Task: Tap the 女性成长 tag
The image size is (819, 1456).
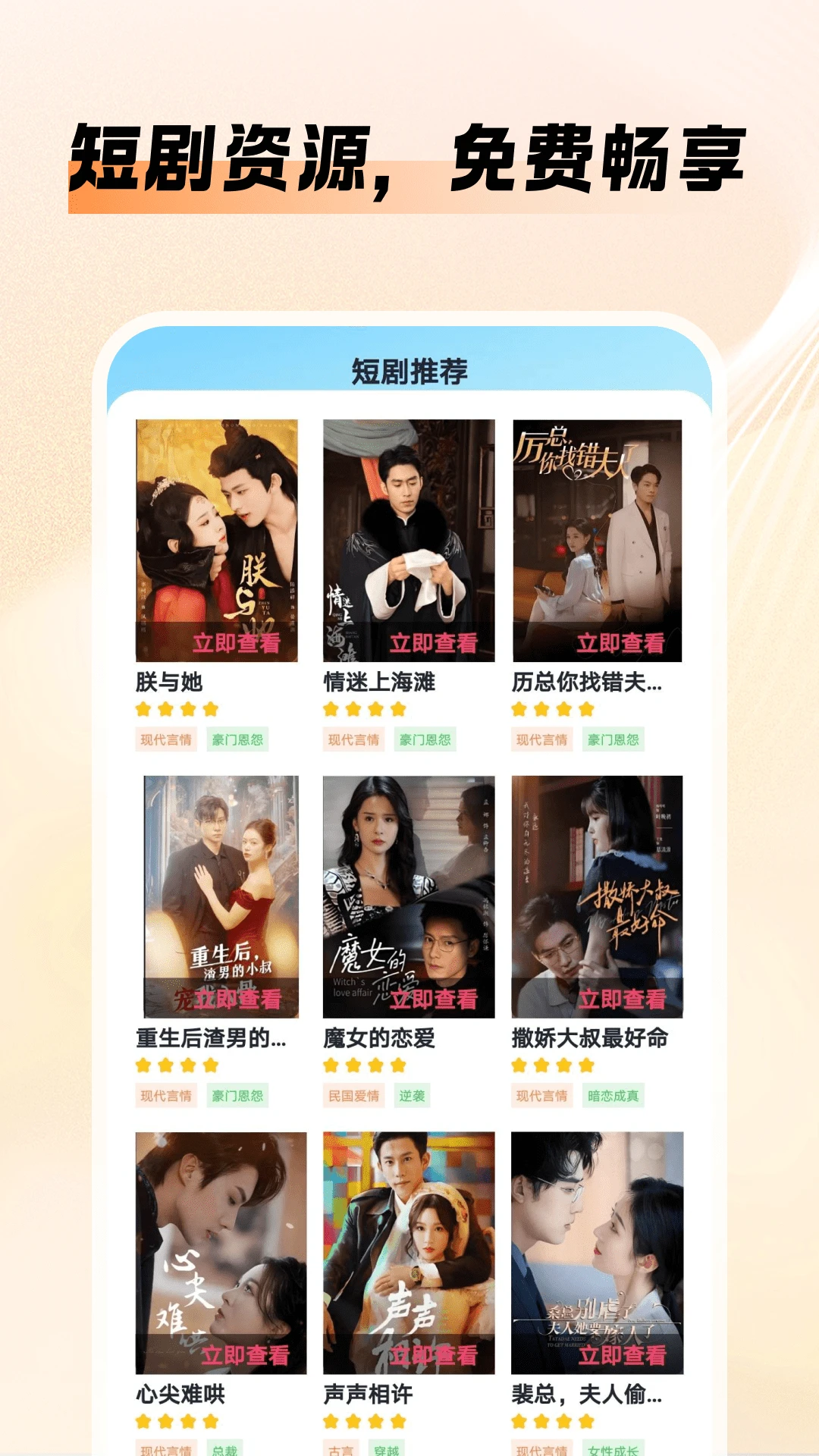Action: 614,1450
